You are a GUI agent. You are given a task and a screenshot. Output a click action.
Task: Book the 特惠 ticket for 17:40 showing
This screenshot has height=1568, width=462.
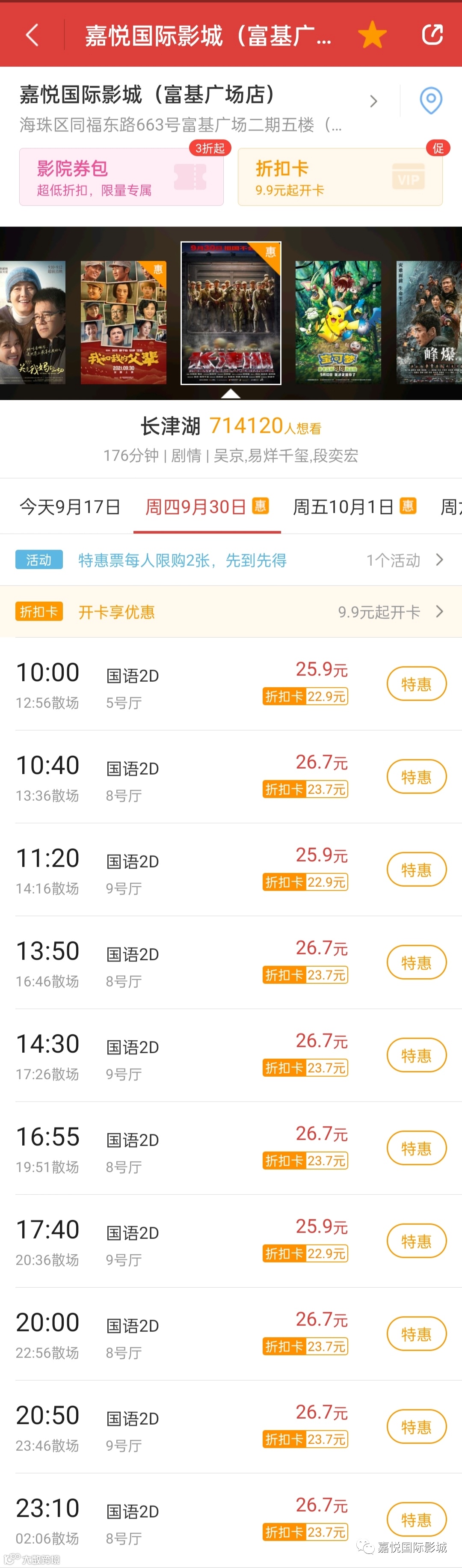(416, 1241)
